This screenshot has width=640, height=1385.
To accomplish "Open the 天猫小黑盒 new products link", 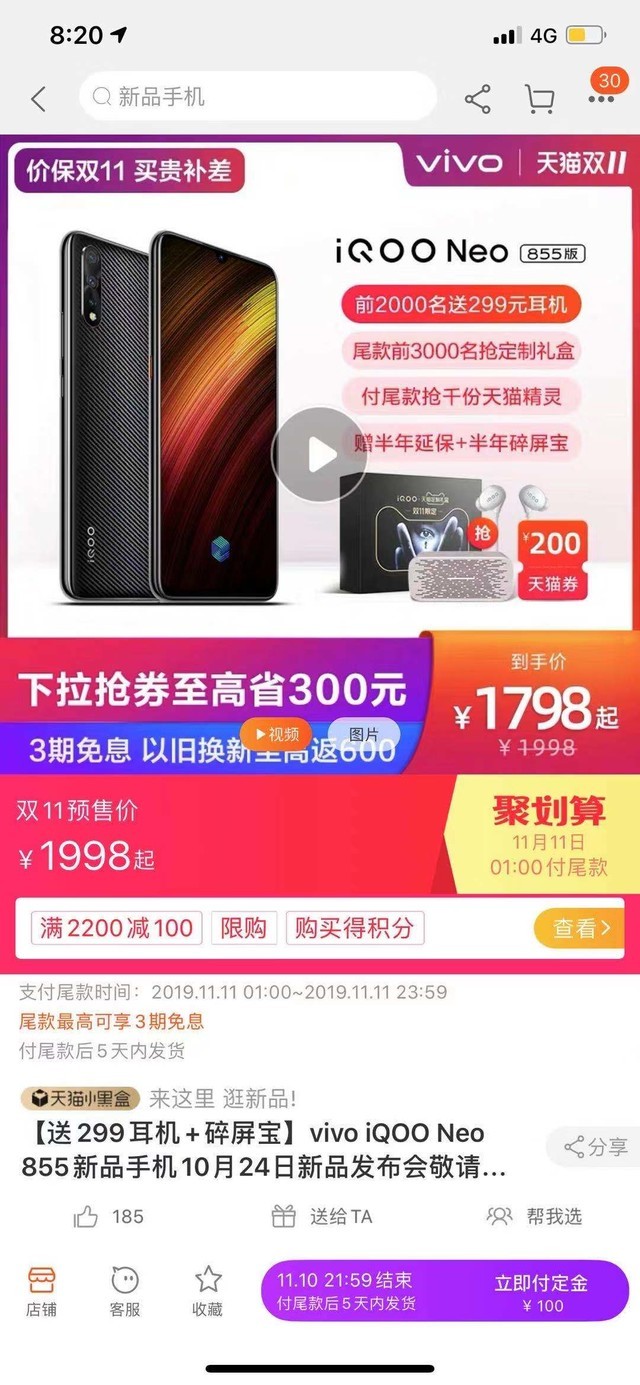I will [x=80, y=1099].
